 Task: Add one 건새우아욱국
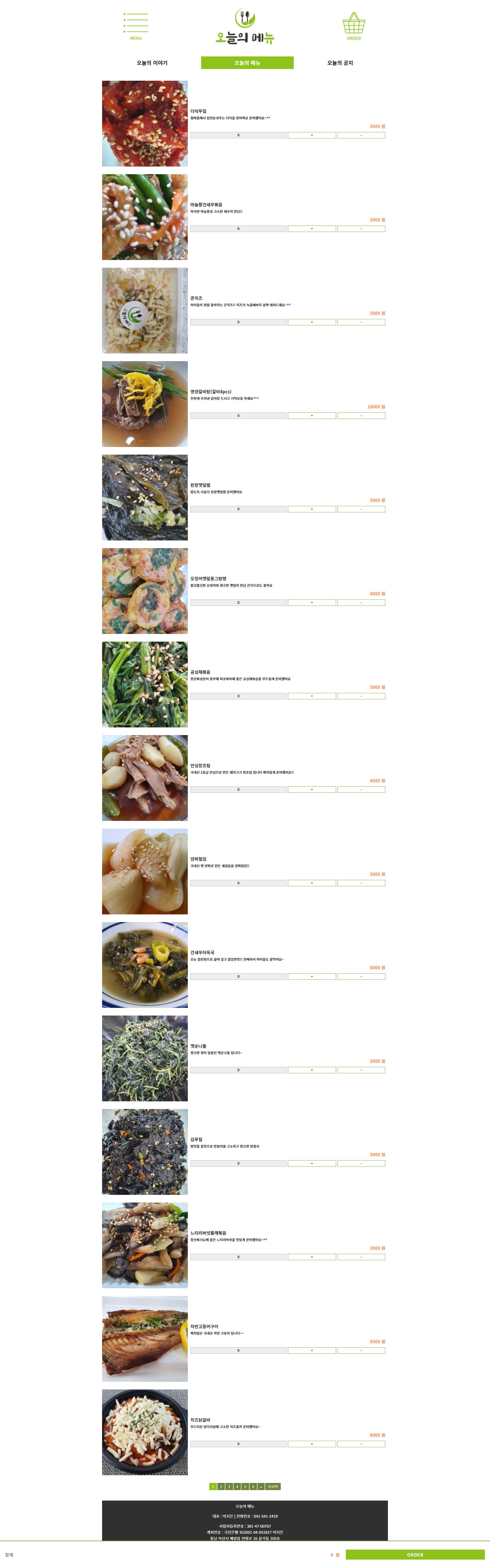[311, 976]
